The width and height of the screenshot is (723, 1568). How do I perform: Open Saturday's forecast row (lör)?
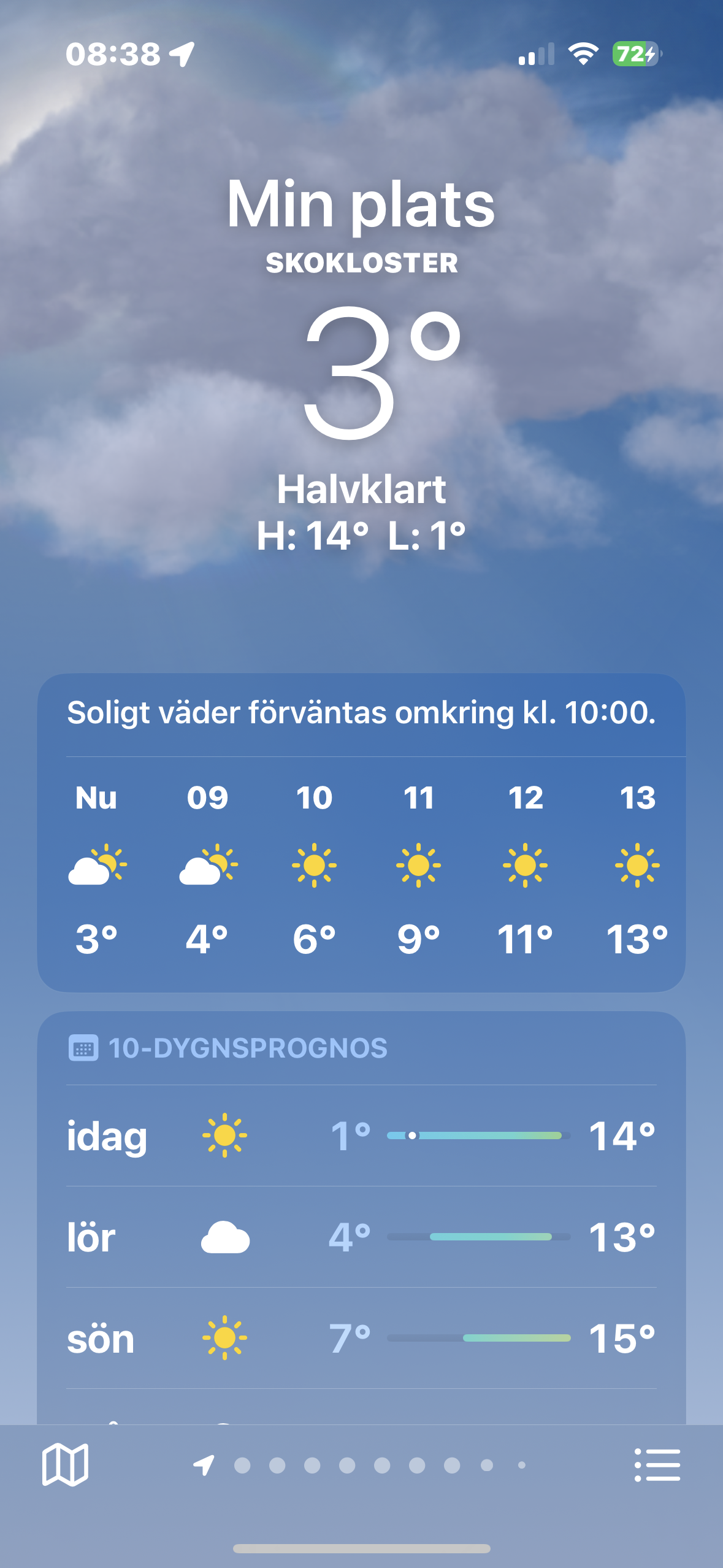click(361, 1237)
